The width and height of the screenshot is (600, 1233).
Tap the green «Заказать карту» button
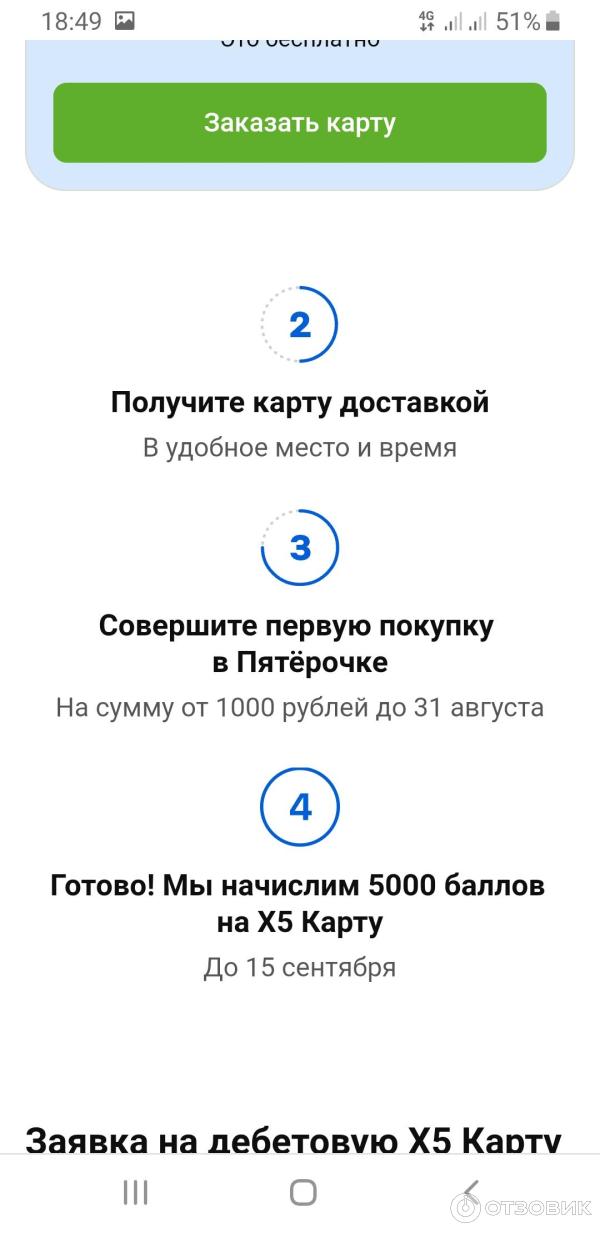coord(300,123)
